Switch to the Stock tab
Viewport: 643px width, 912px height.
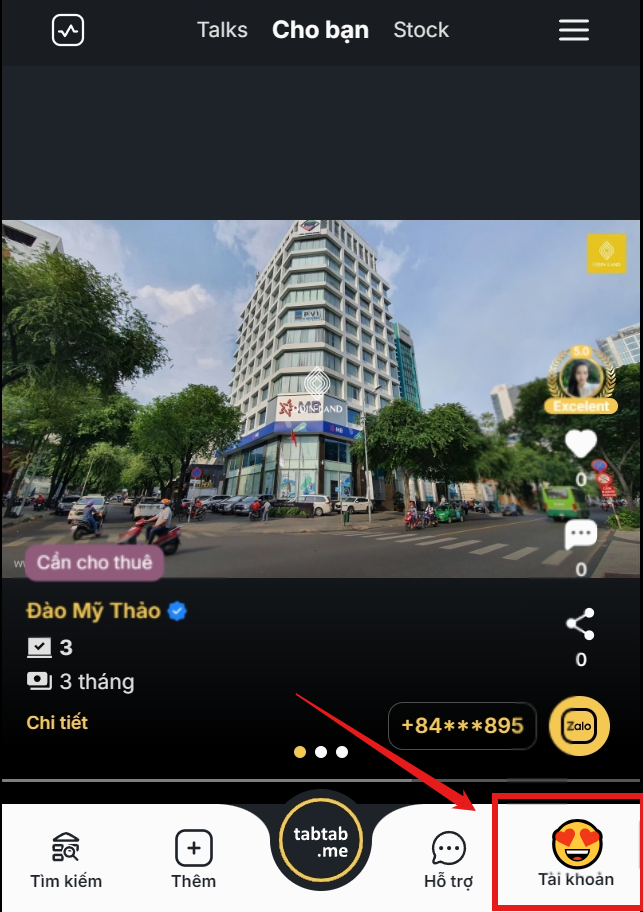coord(421,30)
